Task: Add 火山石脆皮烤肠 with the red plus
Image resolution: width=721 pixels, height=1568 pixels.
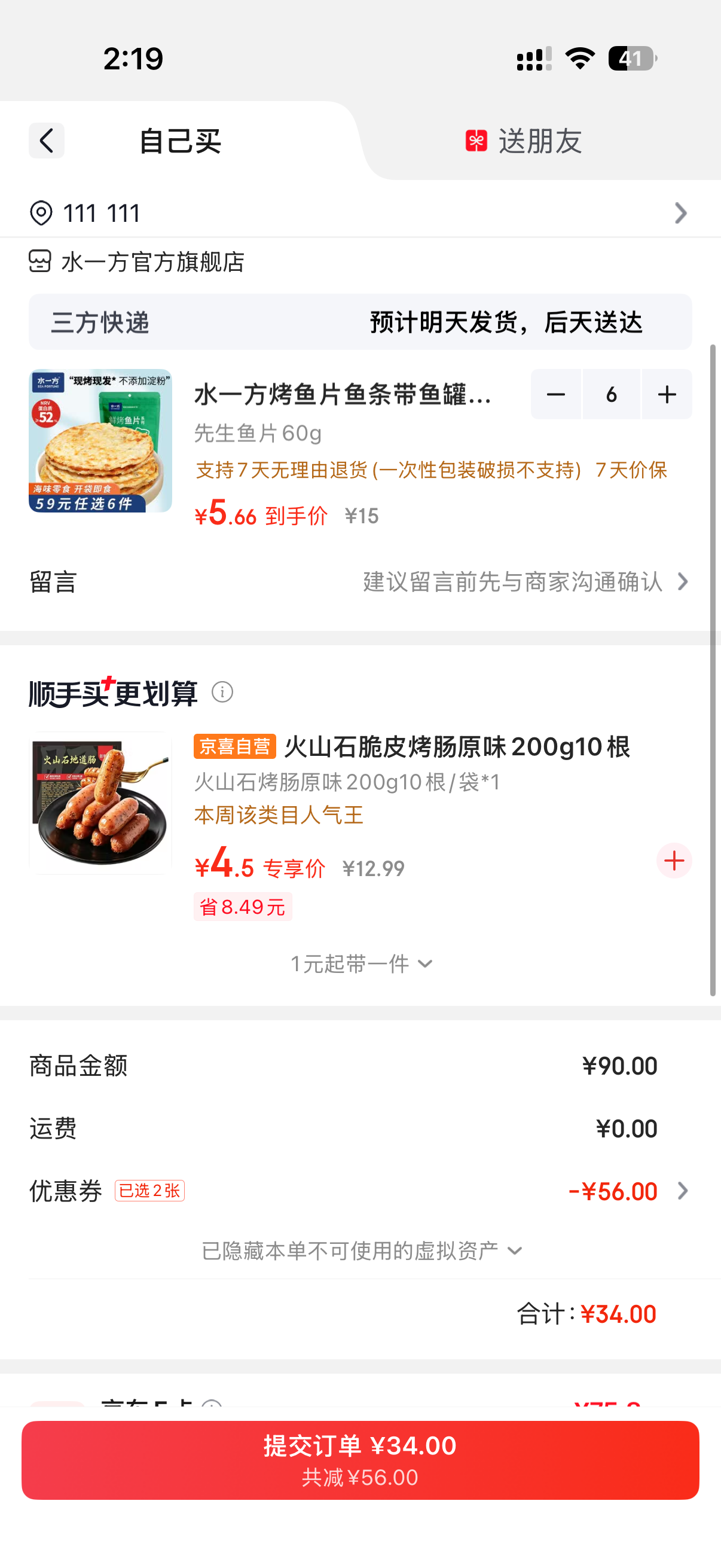Action: point(674,861)
